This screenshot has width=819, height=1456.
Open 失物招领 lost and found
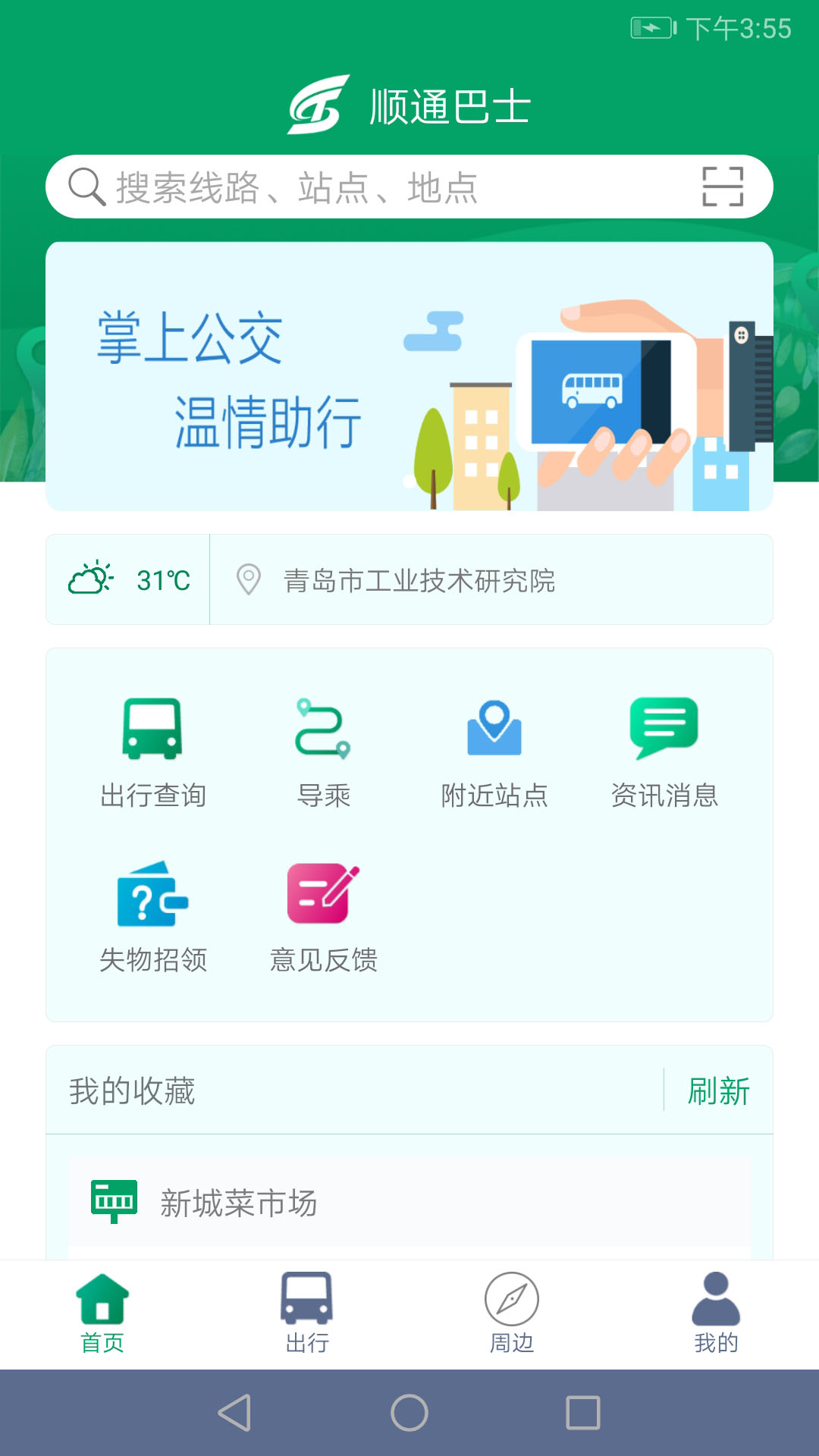point(152,917)
